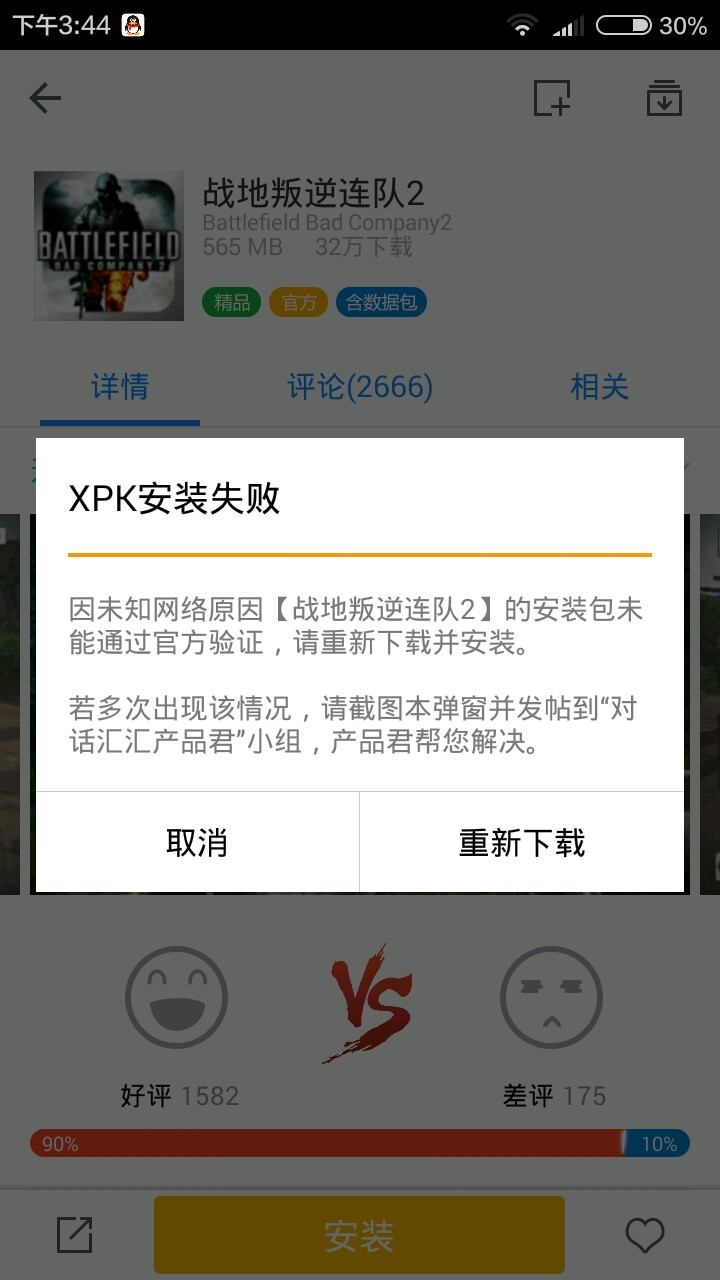This screenshot has height=1280, width=720.
Task: Share the game via bottom share icon
Action: (74, 1235)
